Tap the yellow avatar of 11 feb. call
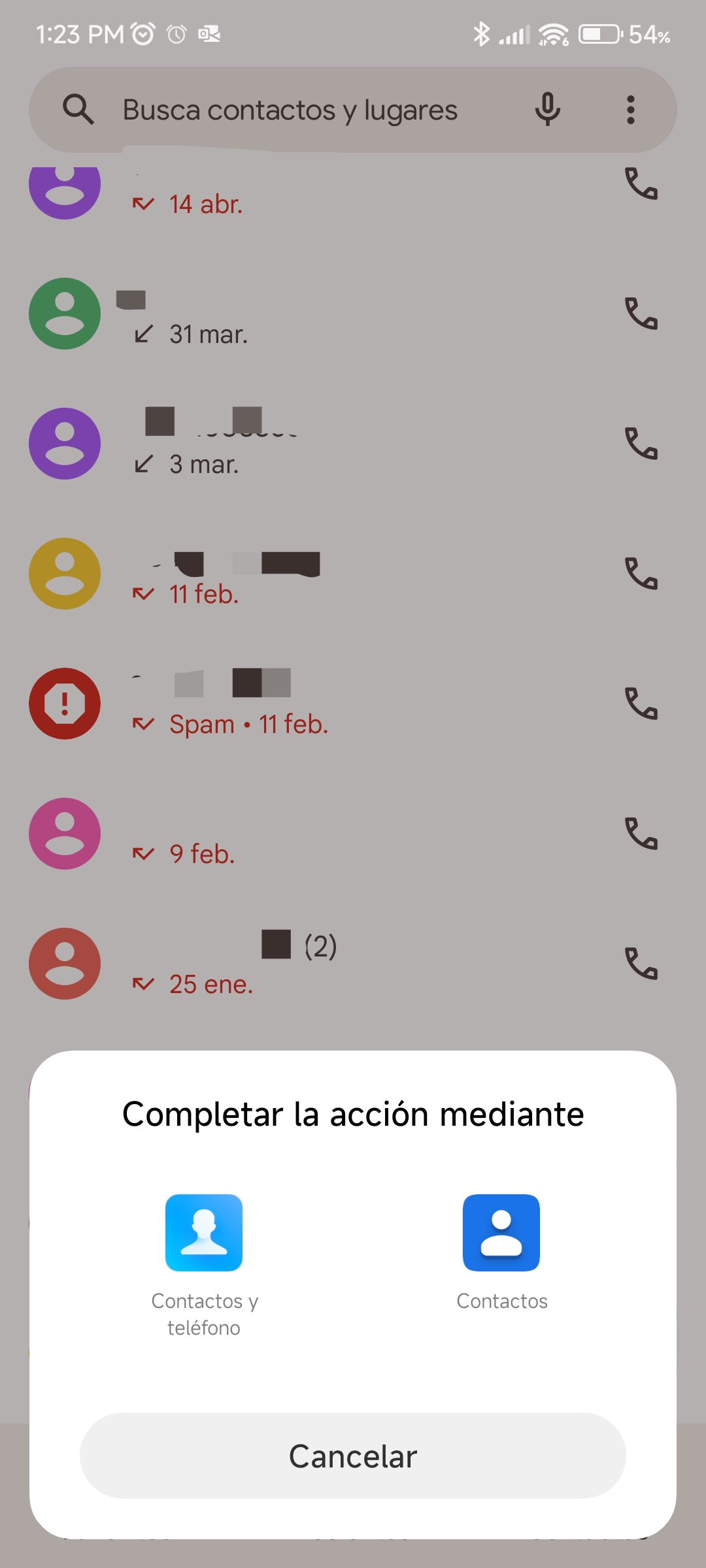 [65, 574]
